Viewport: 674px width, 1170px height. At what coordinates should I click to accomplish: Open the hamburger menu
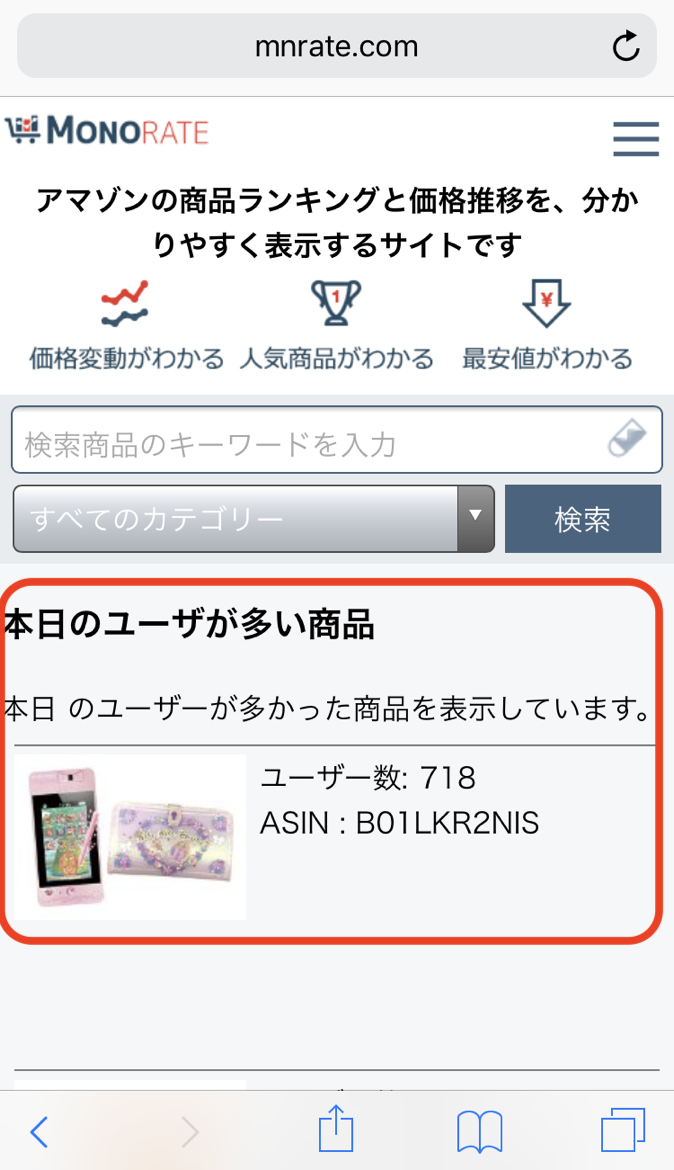[636, 138]
